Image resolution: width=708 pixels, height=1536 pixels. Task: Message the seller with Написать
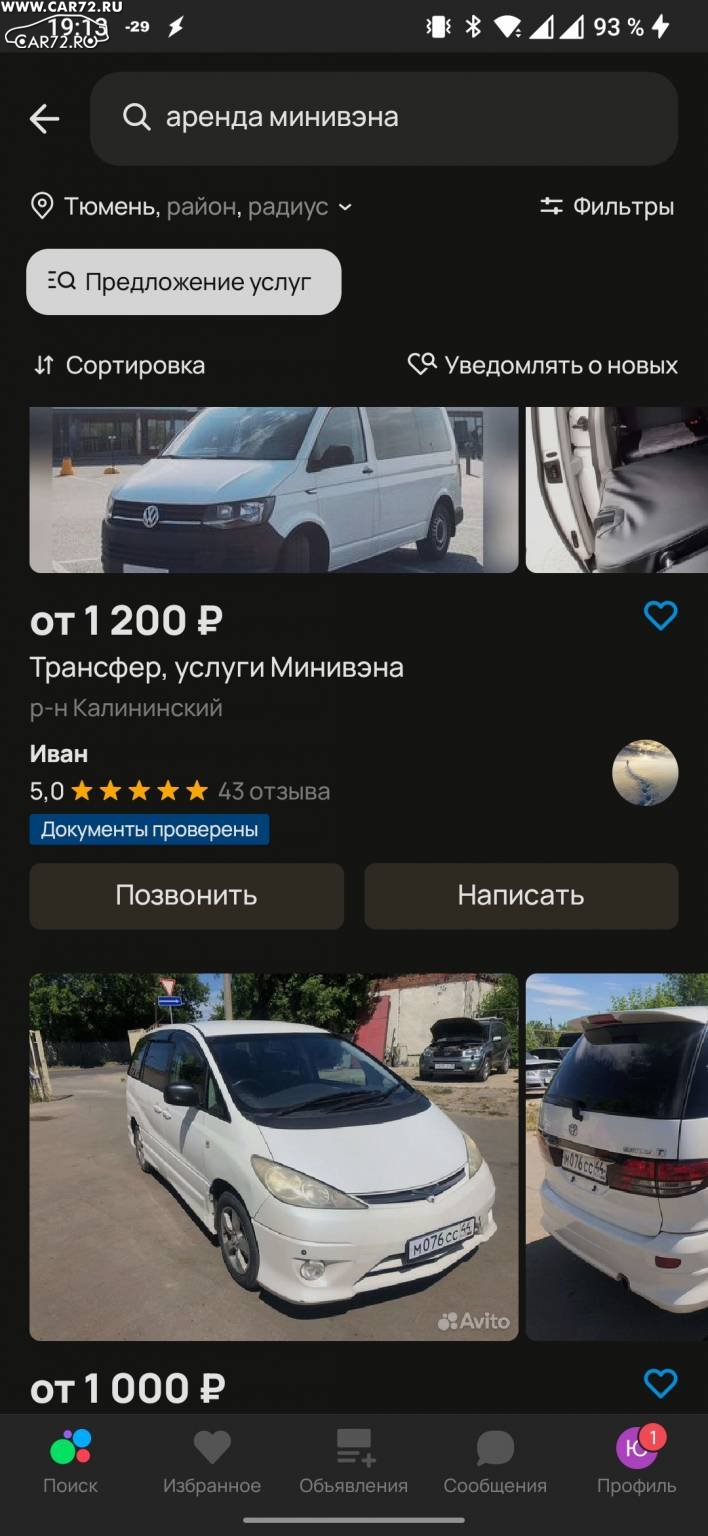coord(521,895)
